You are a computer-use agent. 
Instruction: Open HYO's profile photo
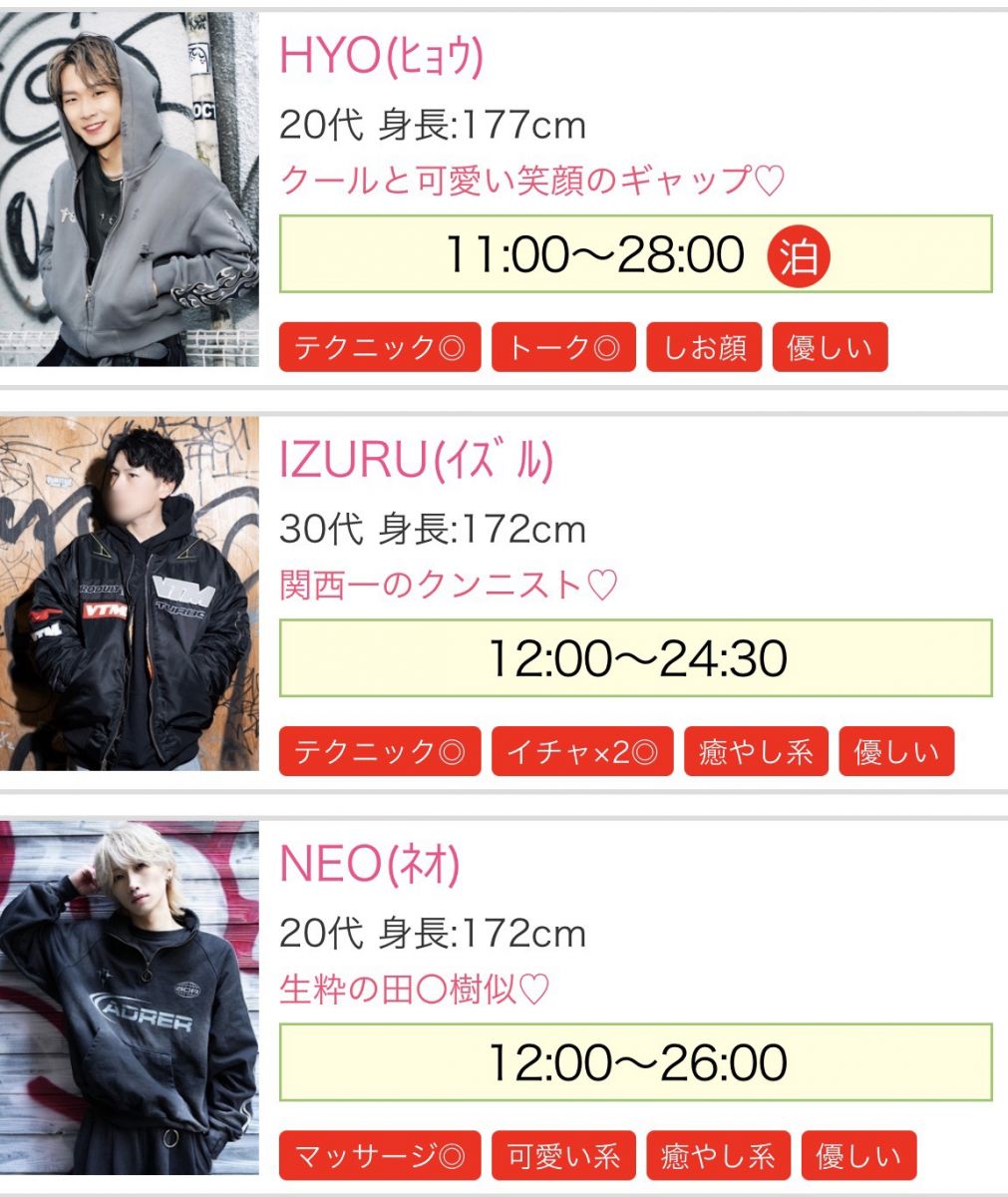click(129, 190)
